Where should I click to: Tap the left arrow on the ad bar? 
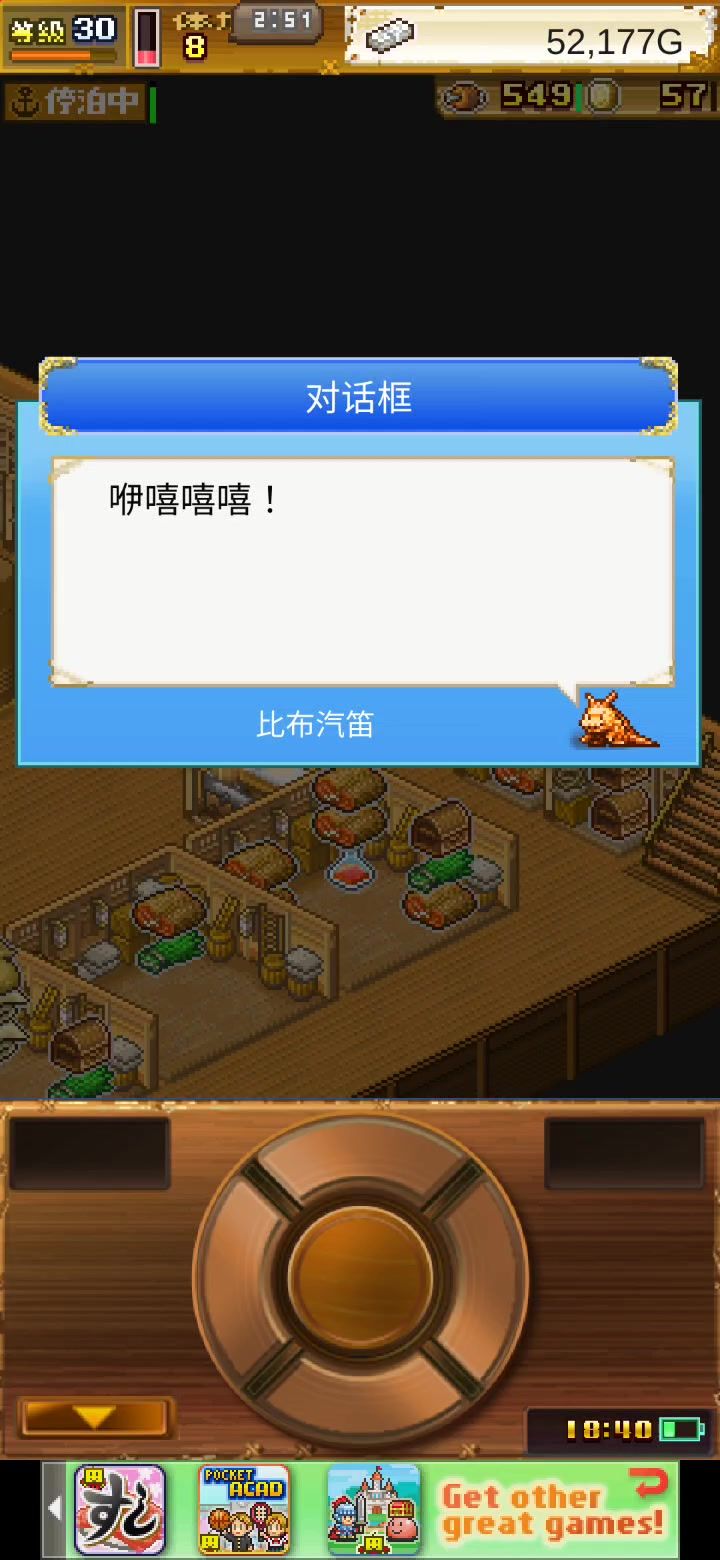[x=55, y=1509]
